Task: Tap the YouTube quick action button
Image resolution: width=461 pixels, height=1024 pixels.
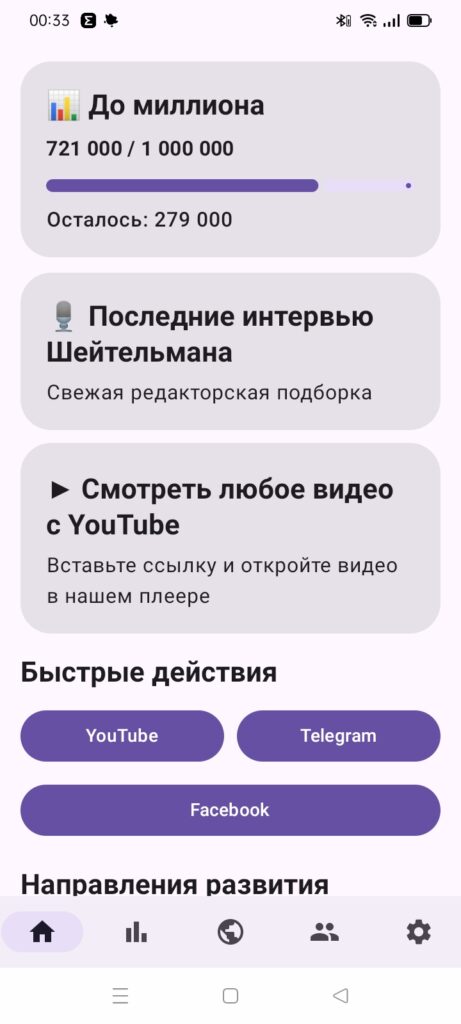Action: [122, 736]
